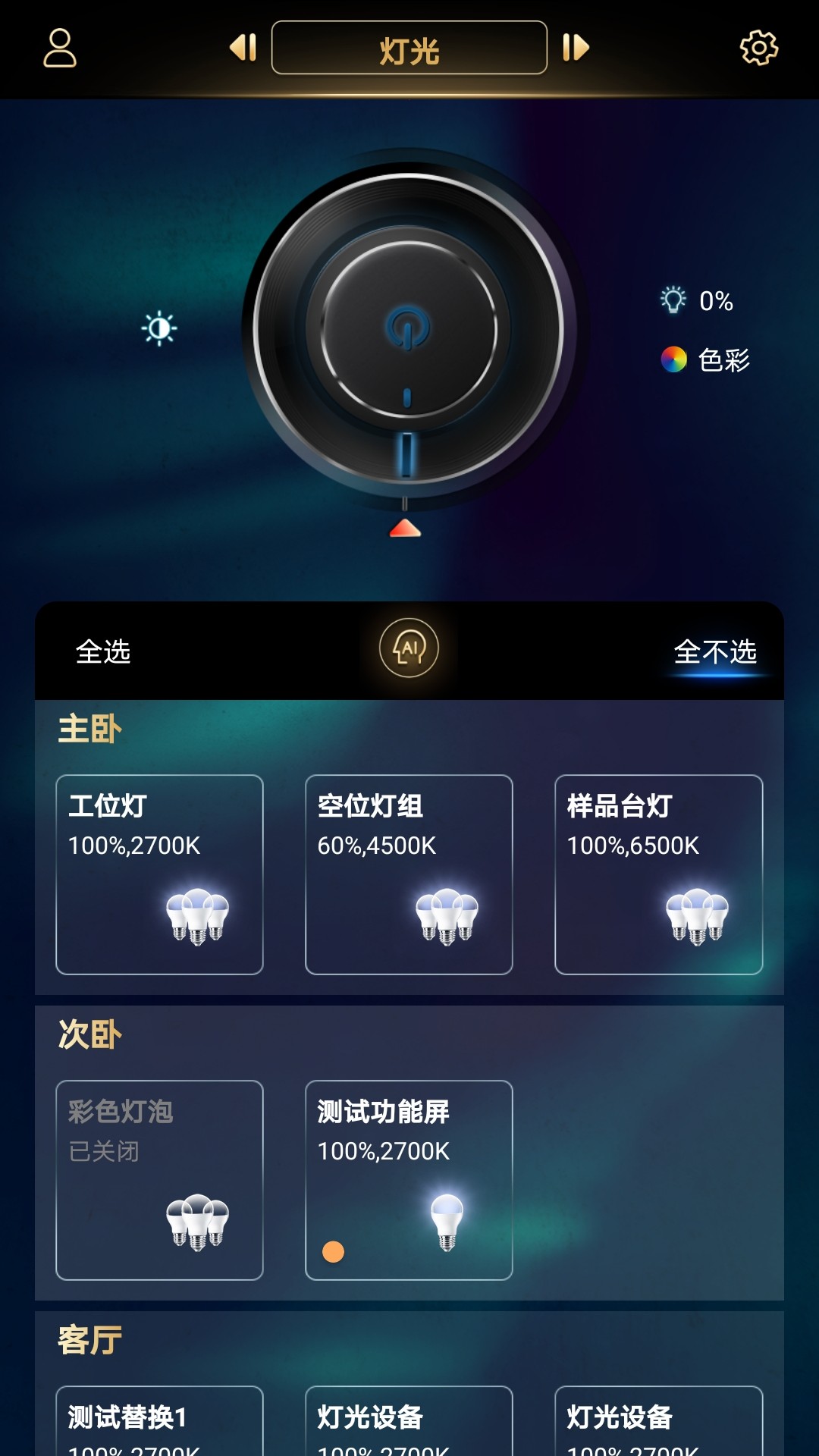The width and height of the screenshot is (819, 1456).
Task: Go to the previous mode arrow
Action: [243, 48]
